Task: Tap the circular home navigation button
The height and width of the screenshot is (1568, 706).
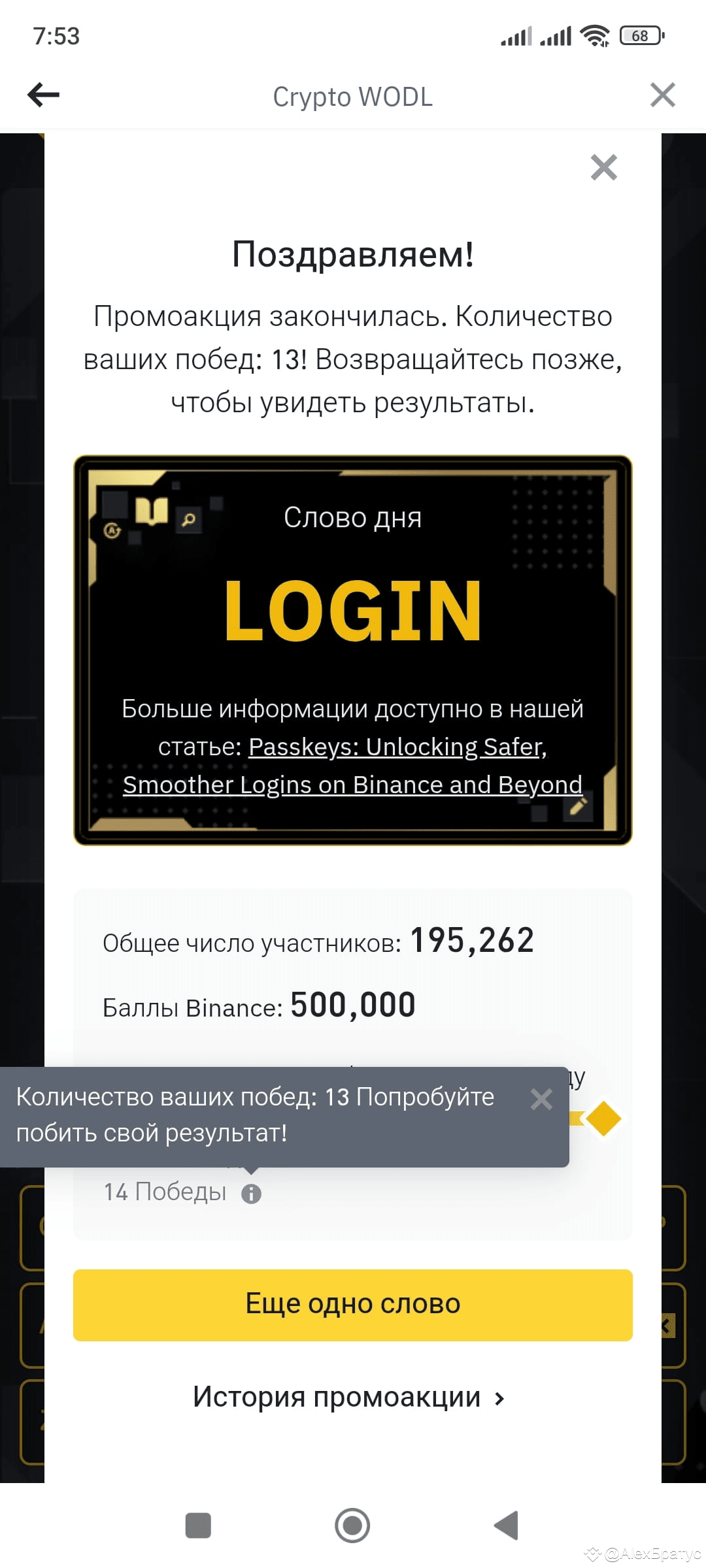Action: click(352, 1527)
